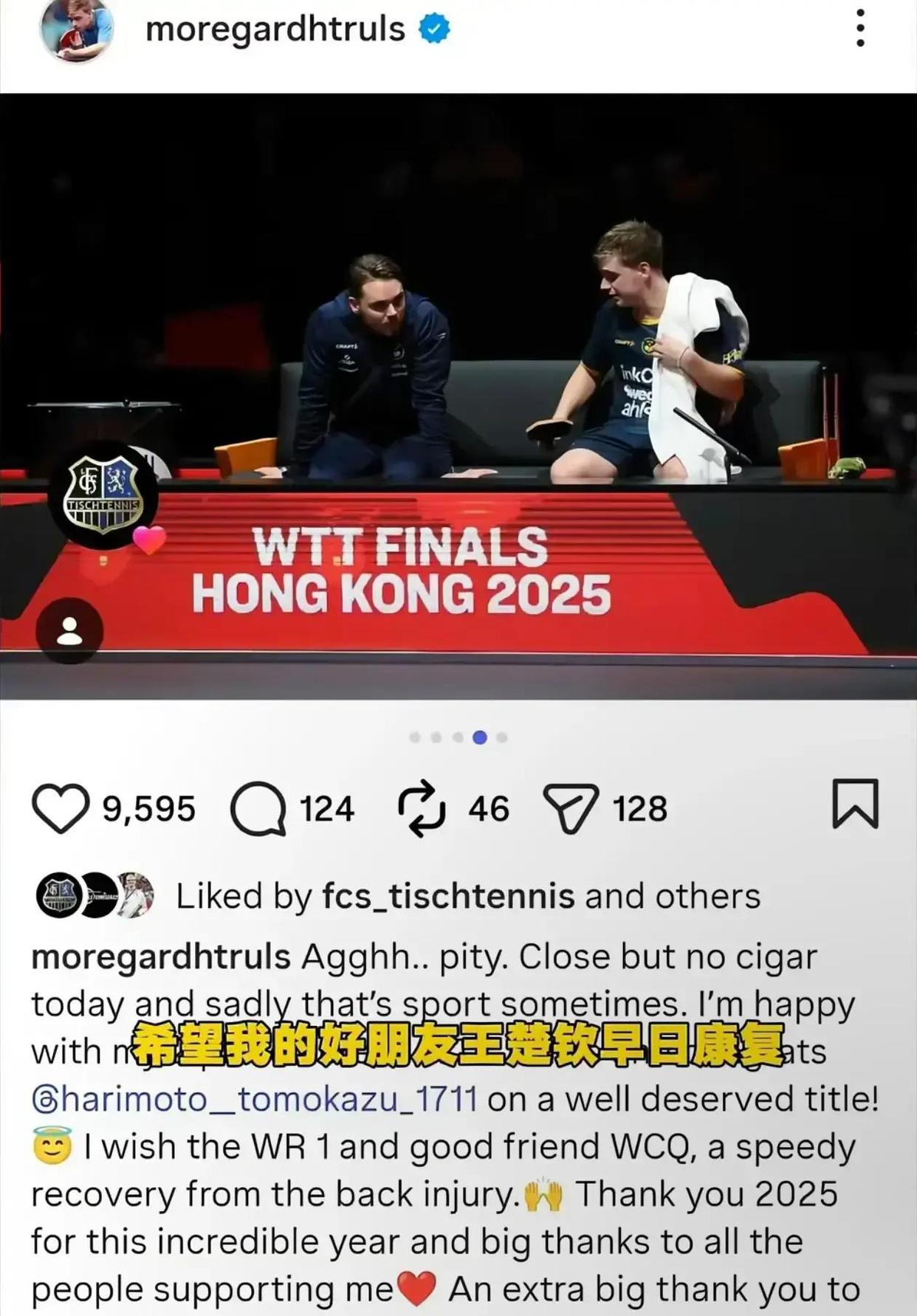Open the @harimoto_tomokazu_1711 mention
This screenshot has width=917, height=1316.
point(254,1099)
